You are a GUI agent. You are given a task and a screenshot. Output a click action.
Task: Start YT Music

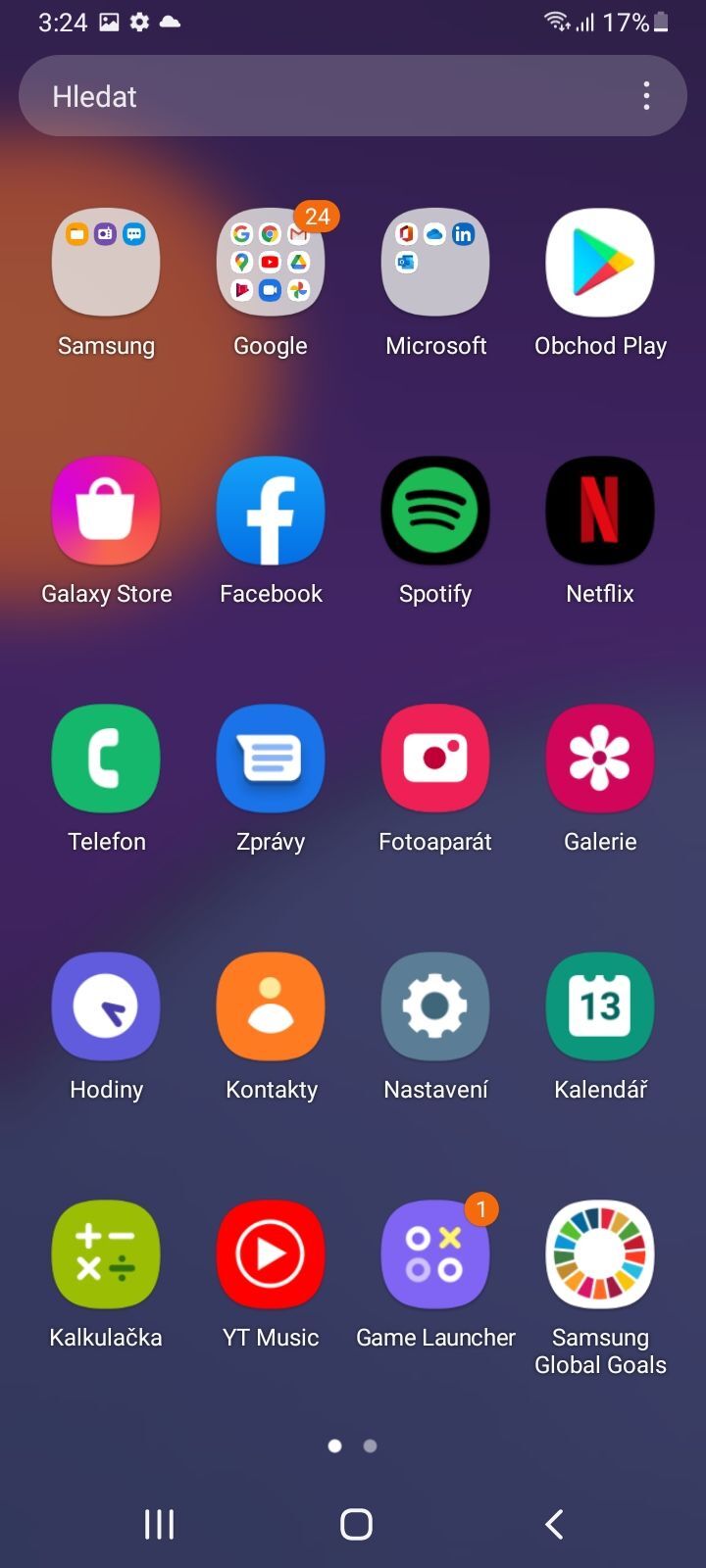click(x=271, y=1253)
